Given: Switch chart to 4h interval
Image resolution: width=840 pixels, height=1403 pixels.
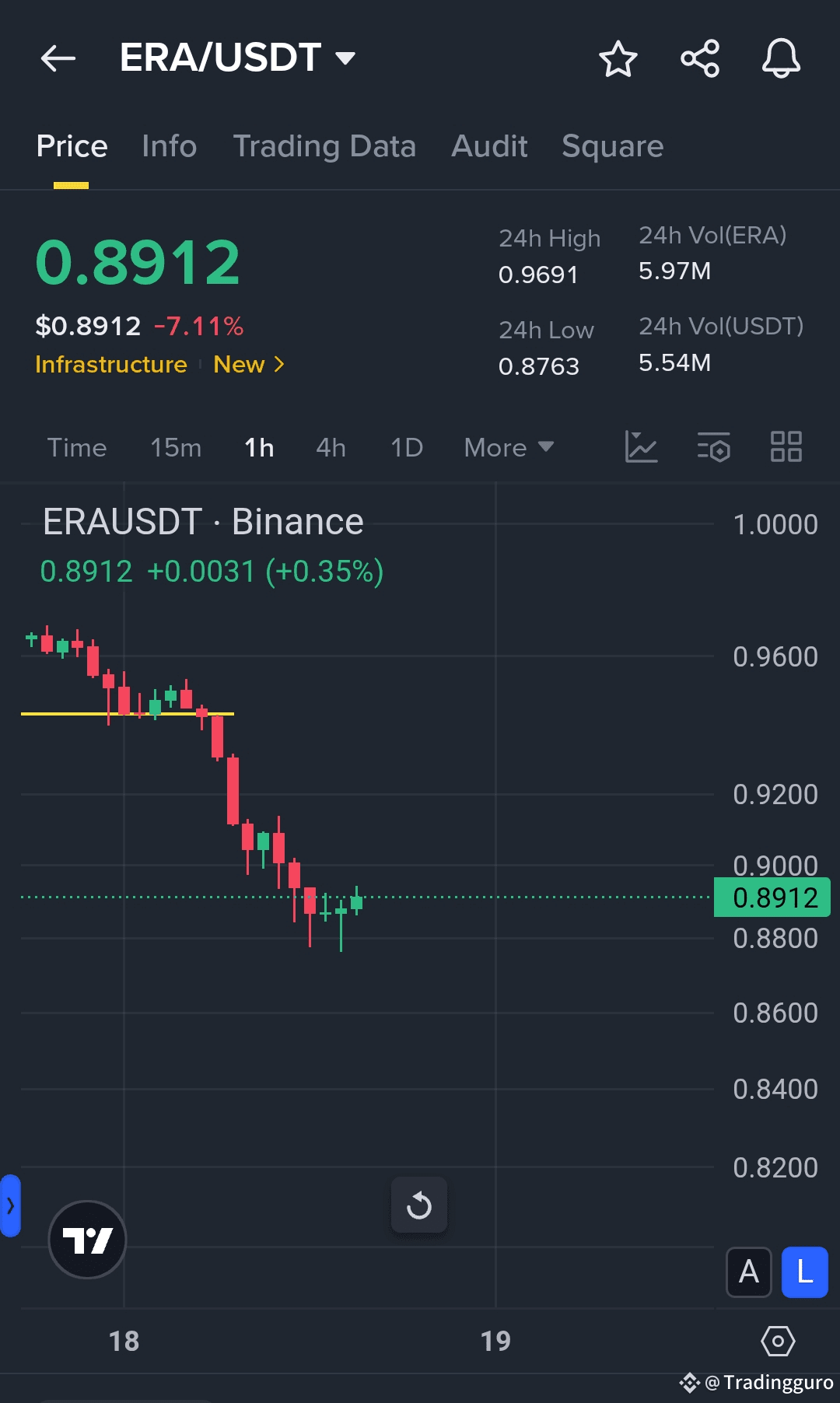Looking at the screenshot, I should coord(331,448).
